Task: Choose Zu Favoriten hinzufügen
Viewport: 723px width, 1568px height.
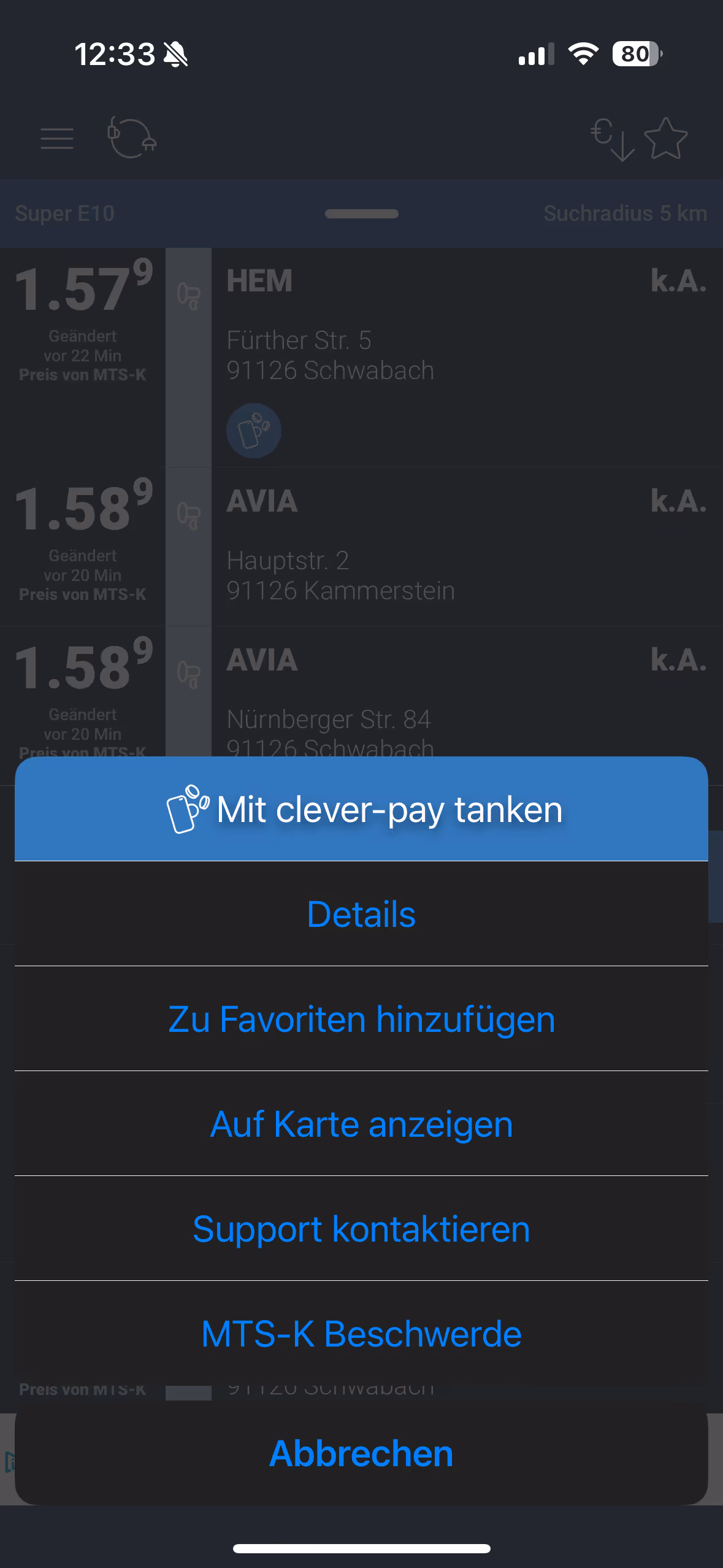Action: [x=362, y=1019]
